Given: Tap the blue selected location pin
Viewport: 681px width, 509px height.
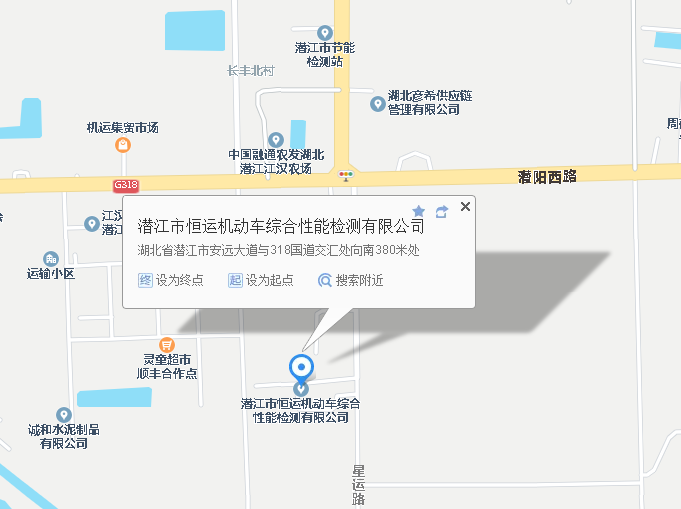Looking at the screenshot, I should pyautogui.click(x=301, y=366).
